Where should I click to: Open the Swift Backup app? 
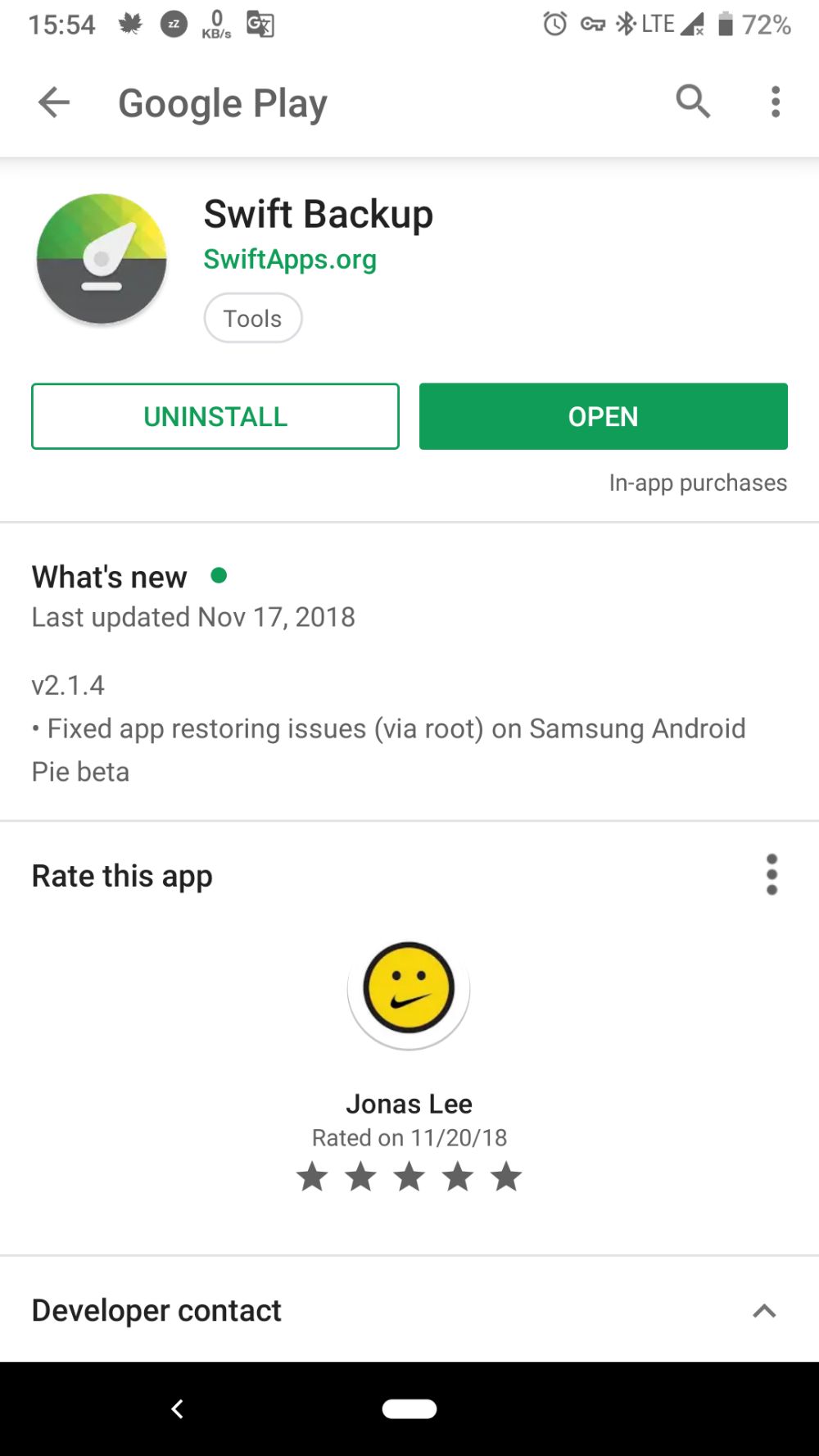[604, 416]
